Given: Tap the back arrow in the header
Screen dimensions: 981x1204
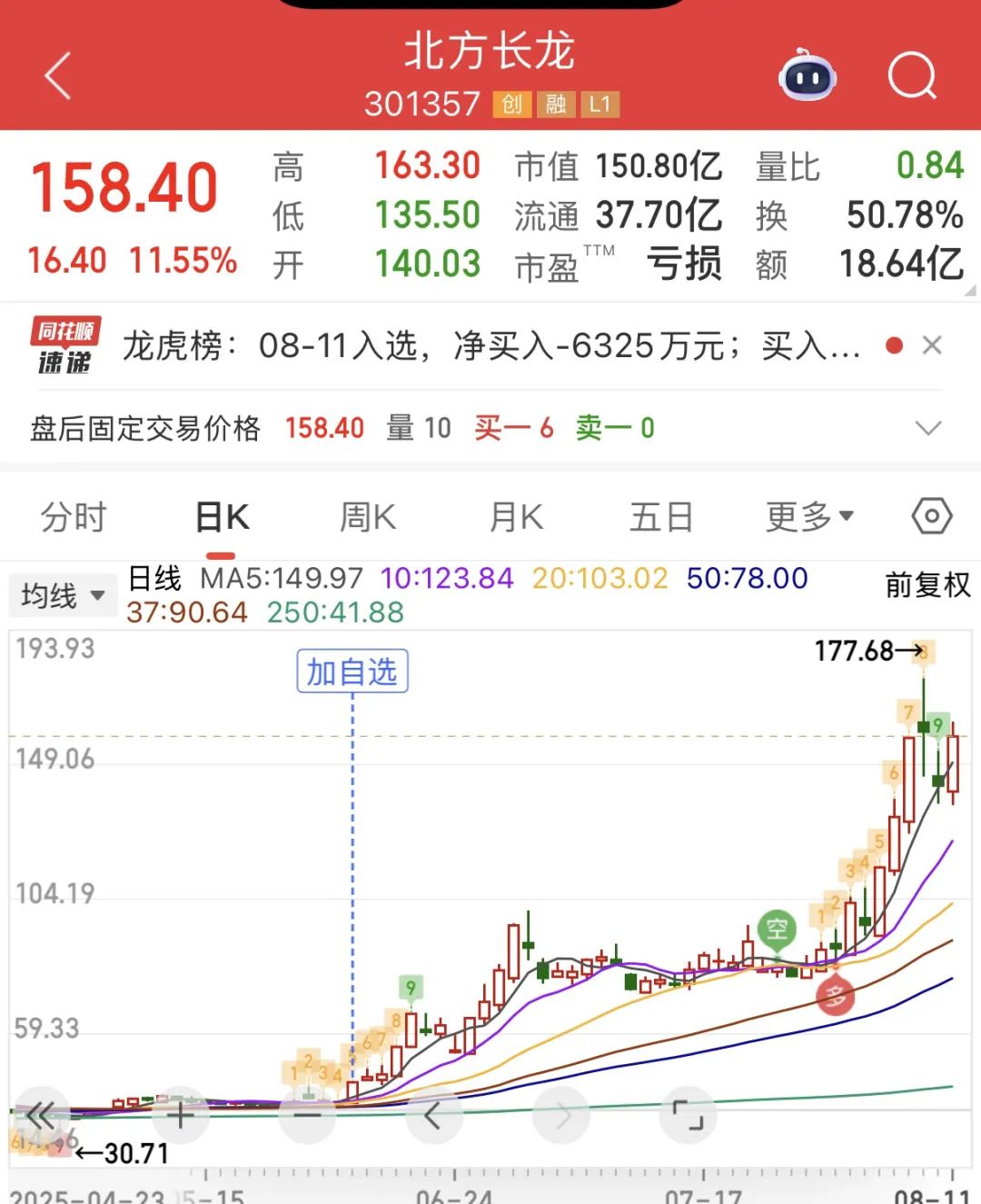Looking at the screenshot, I should tap(56, 76).
